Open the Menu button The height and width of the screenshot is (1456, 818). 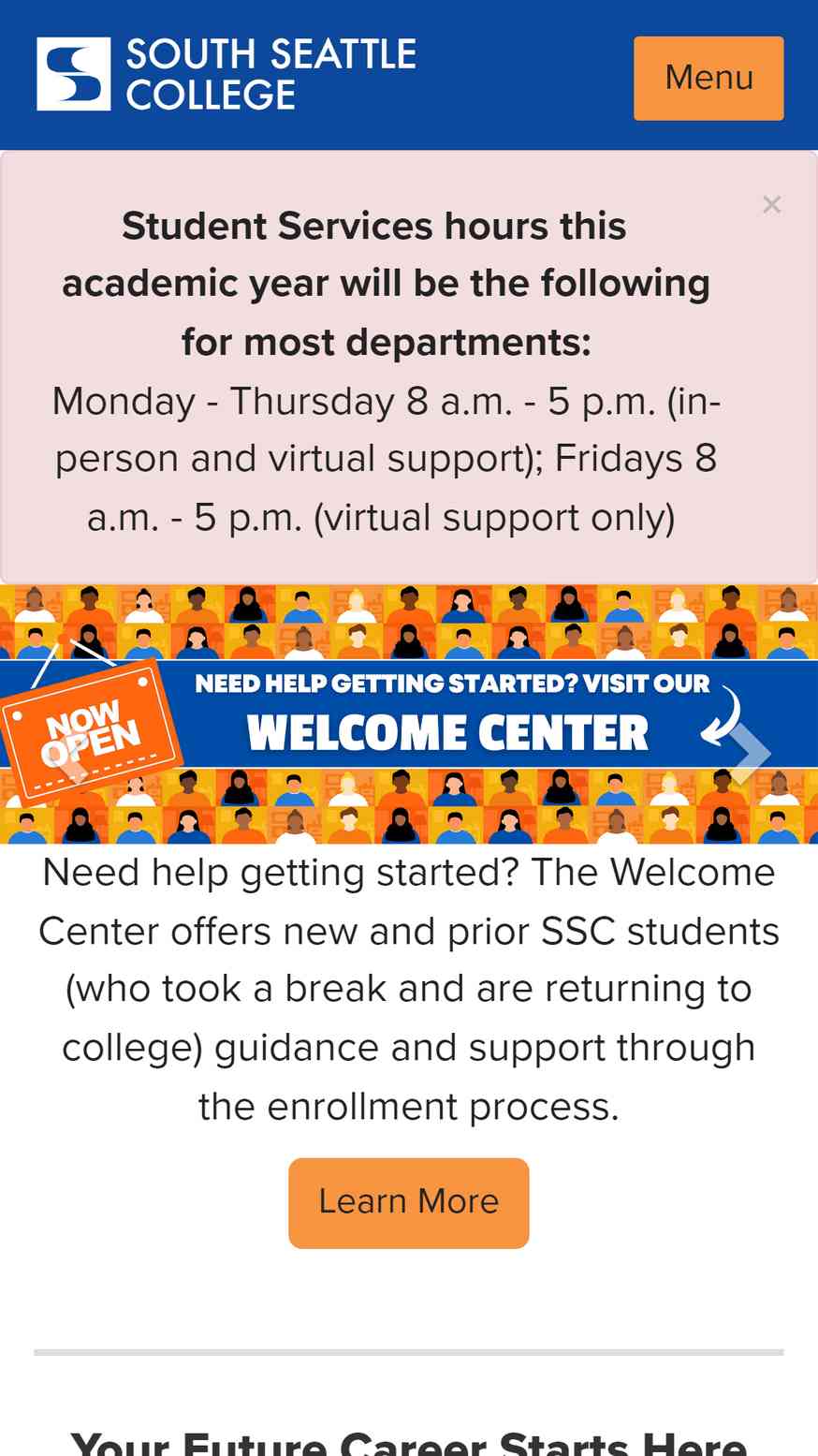point(708,78)
